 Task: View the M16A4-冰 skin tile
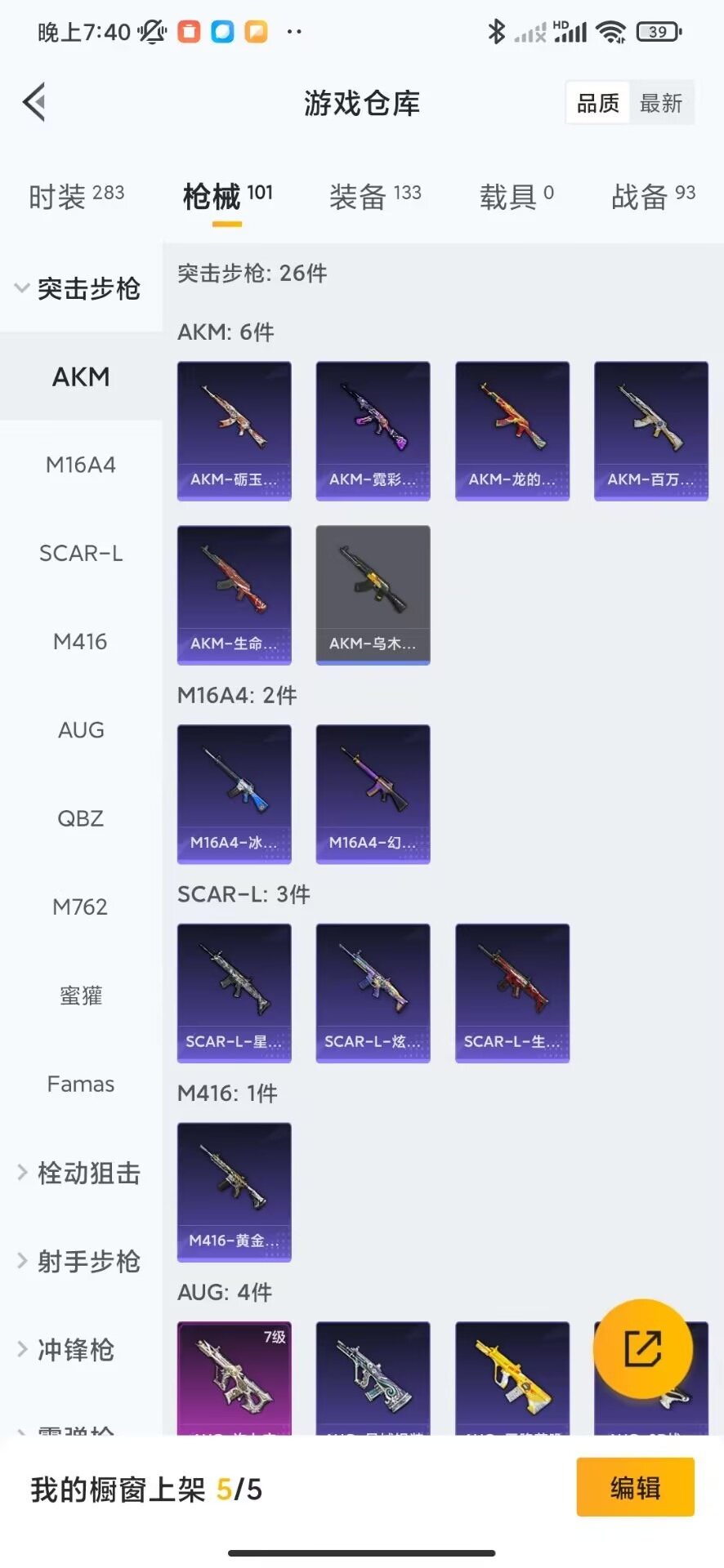click(x=235, y=794)
